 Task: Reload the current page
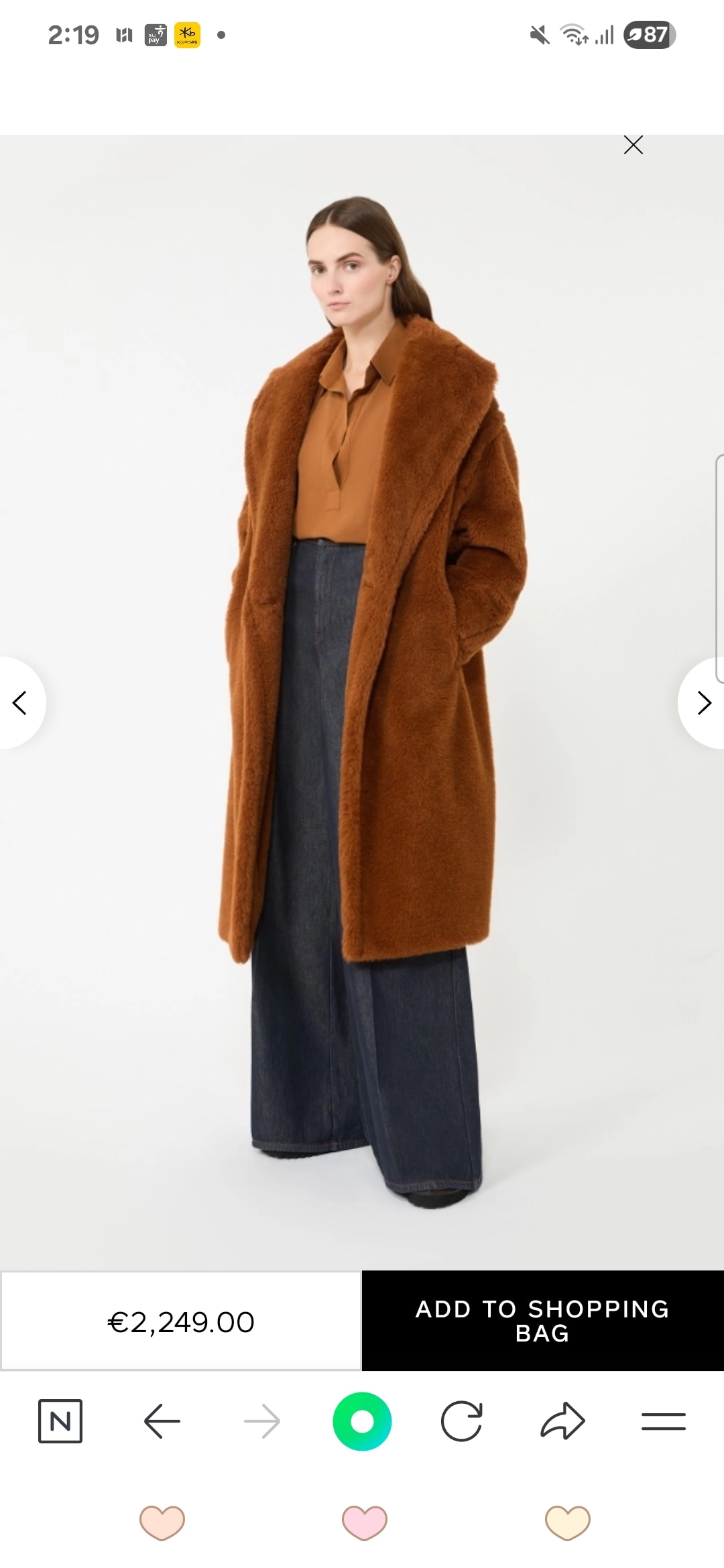[x=462, y=1421]
